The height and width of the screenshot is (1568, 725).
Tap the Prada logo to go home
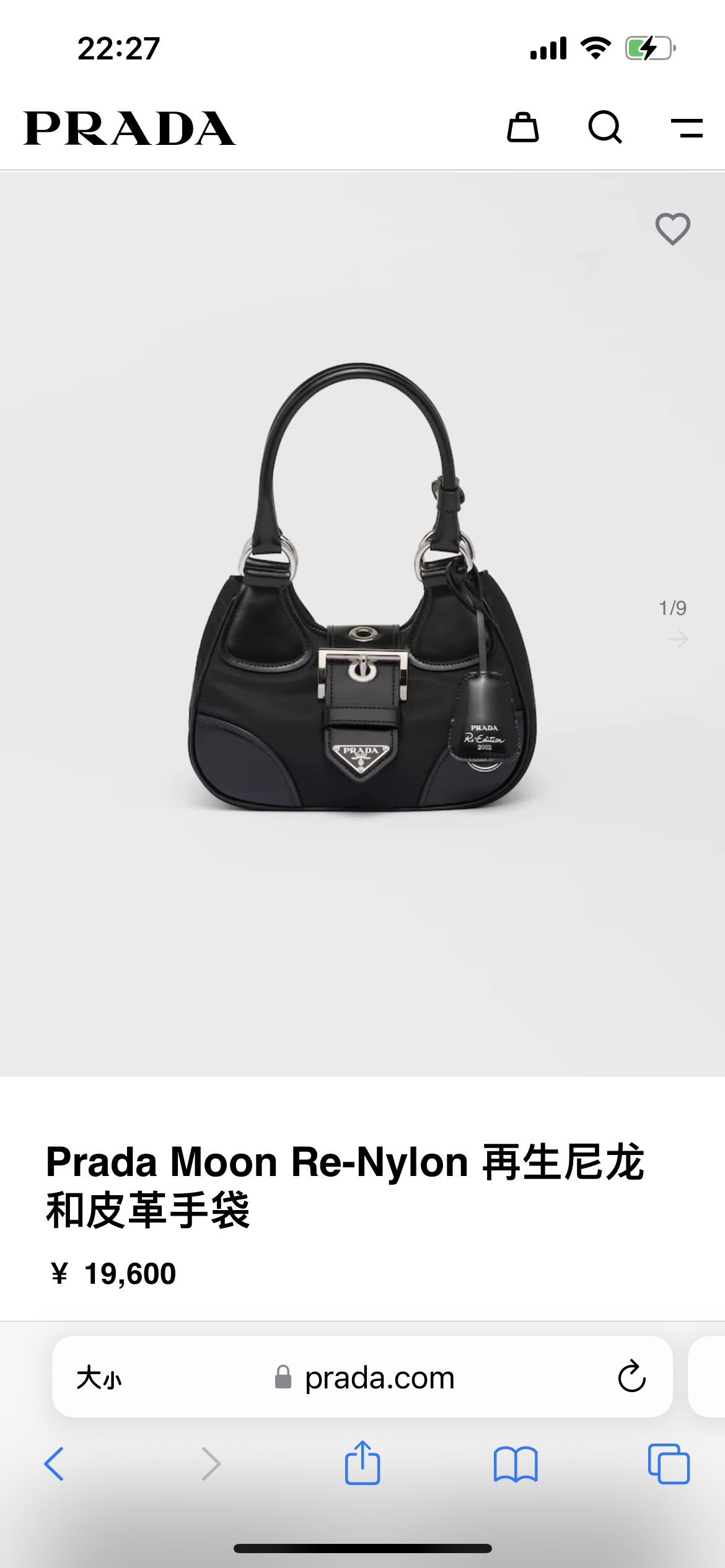coord(130,128)
